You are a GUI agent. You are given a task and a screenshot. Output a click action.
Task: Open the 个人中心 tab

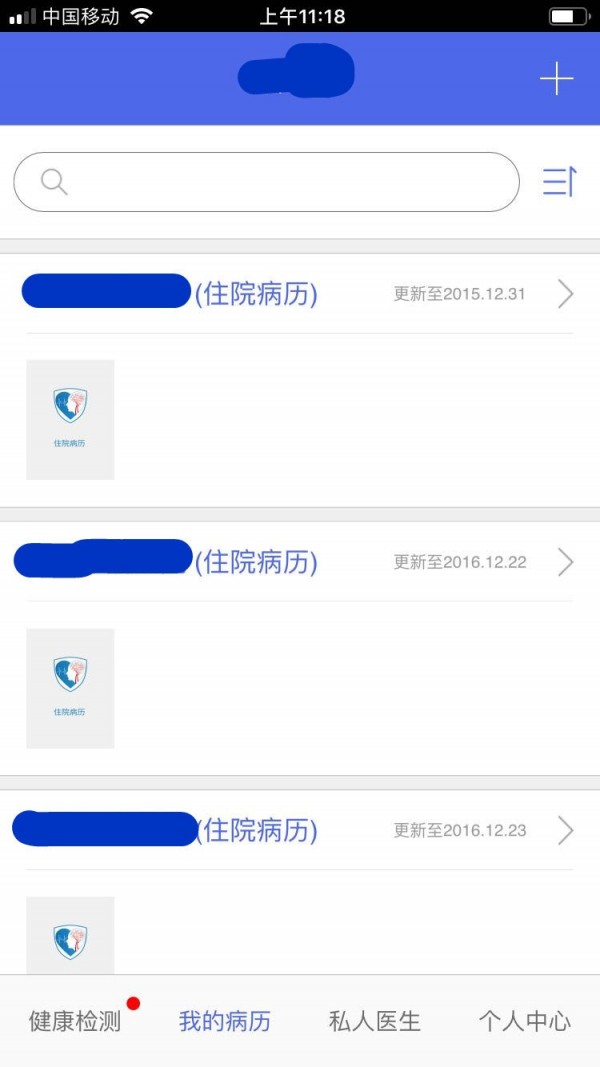pyautogui.click(x=525, y=1021)
